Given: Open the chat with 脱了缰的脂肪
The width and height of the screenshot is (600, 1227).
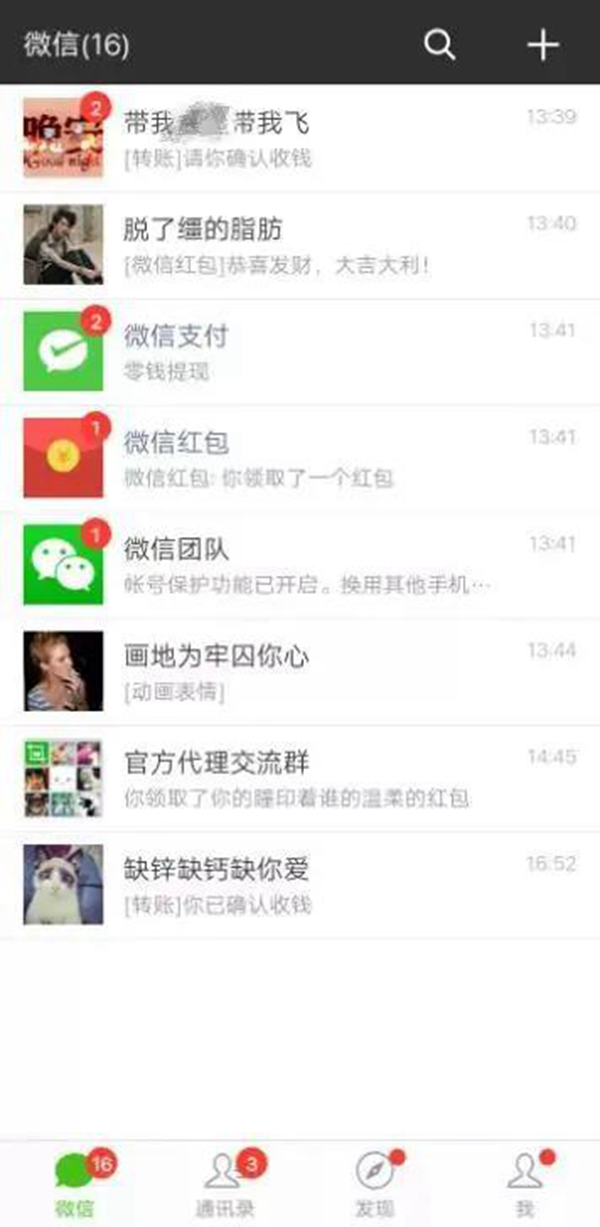Looking at the screenshot, I should pyautogui.click(x=300, y=245).
